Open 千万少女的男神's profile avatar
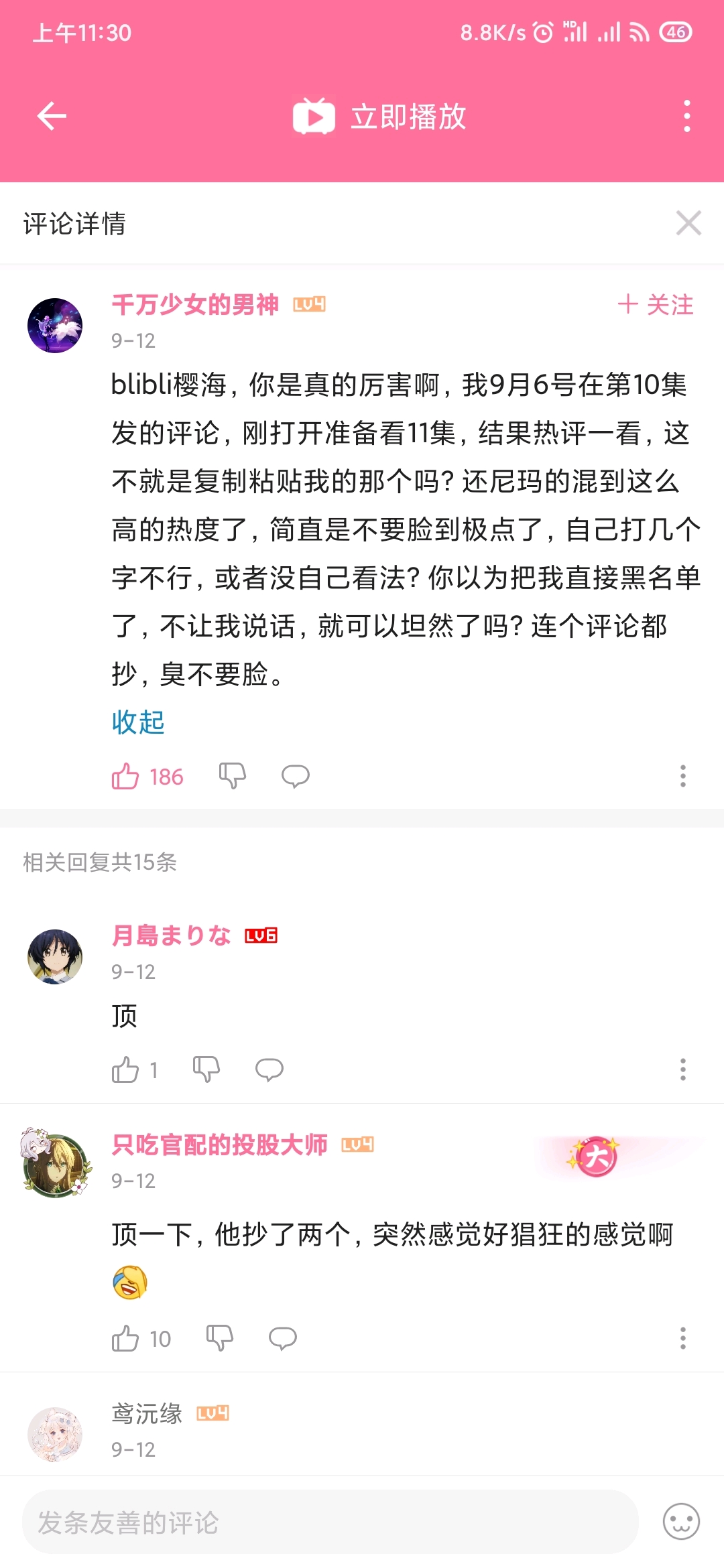The image size is (724, 1568). tap(55, 326)
